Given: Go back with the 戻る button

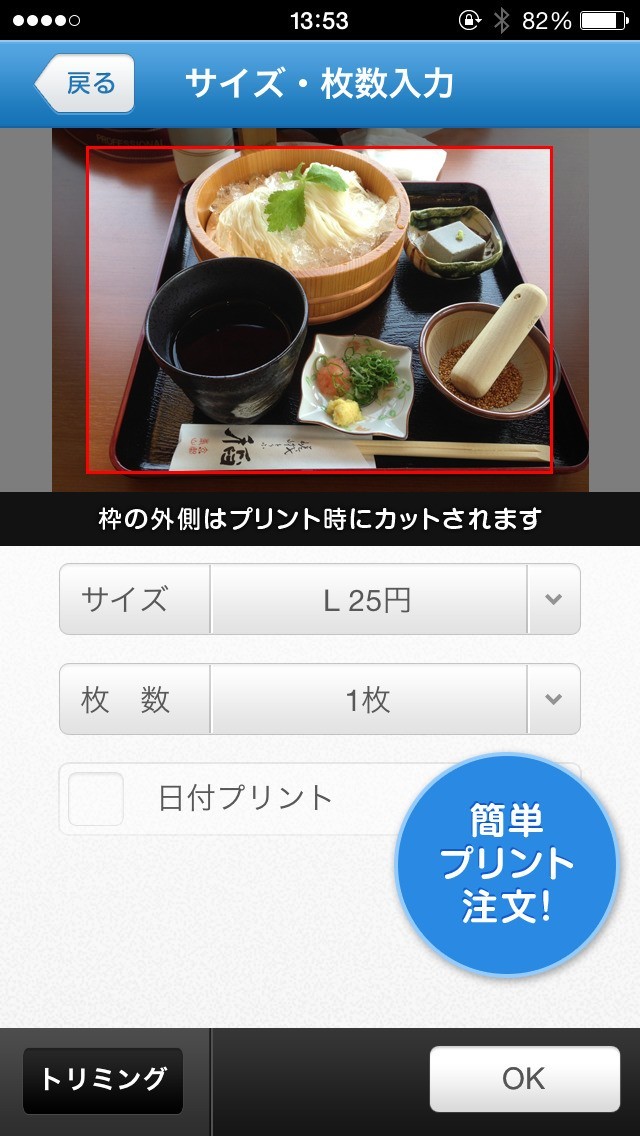Looking at the screenshot, I should pyautogui.click(x=86, y=84).
